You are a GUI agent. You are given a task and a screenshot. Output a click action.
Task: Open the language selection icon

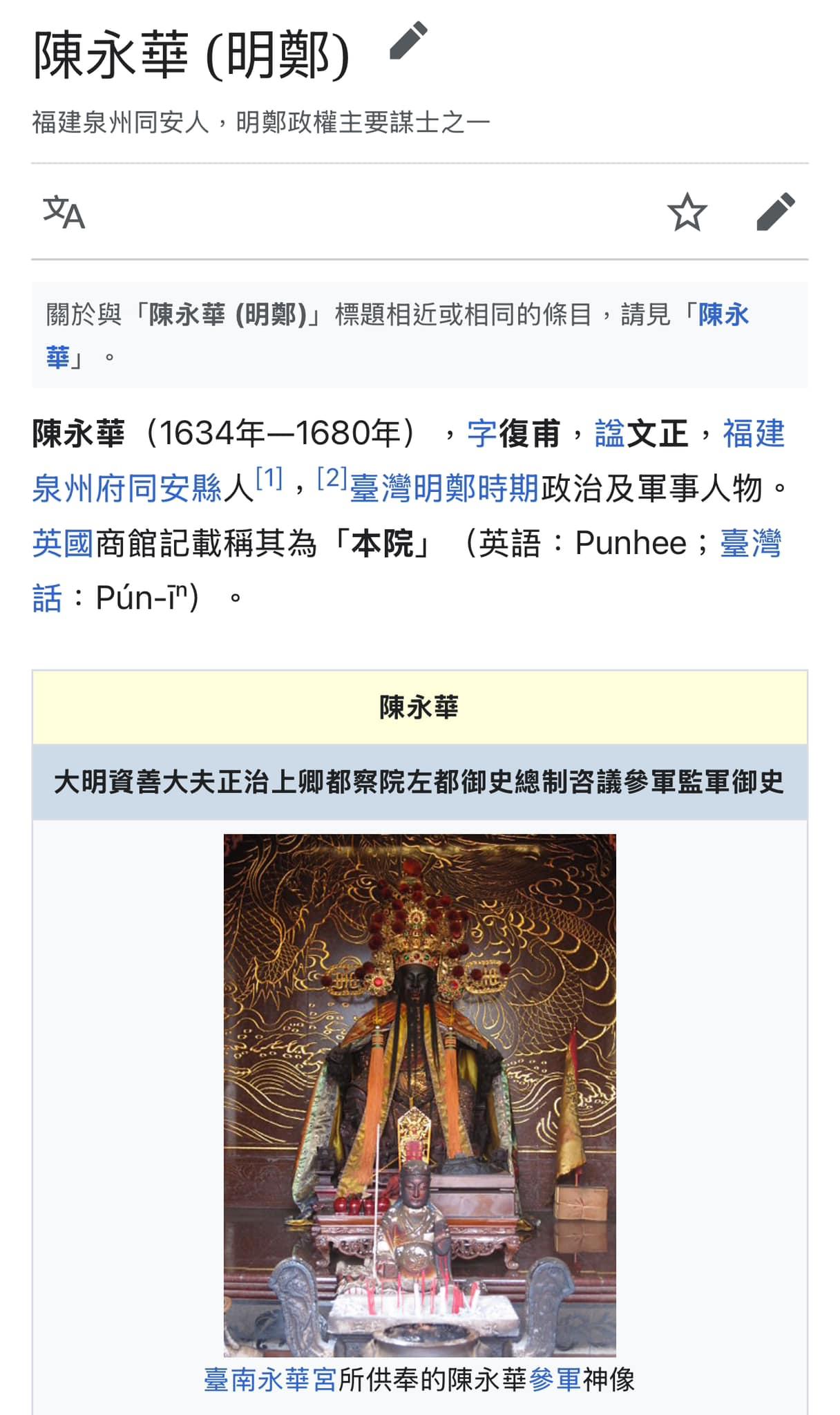click(64, 212)
